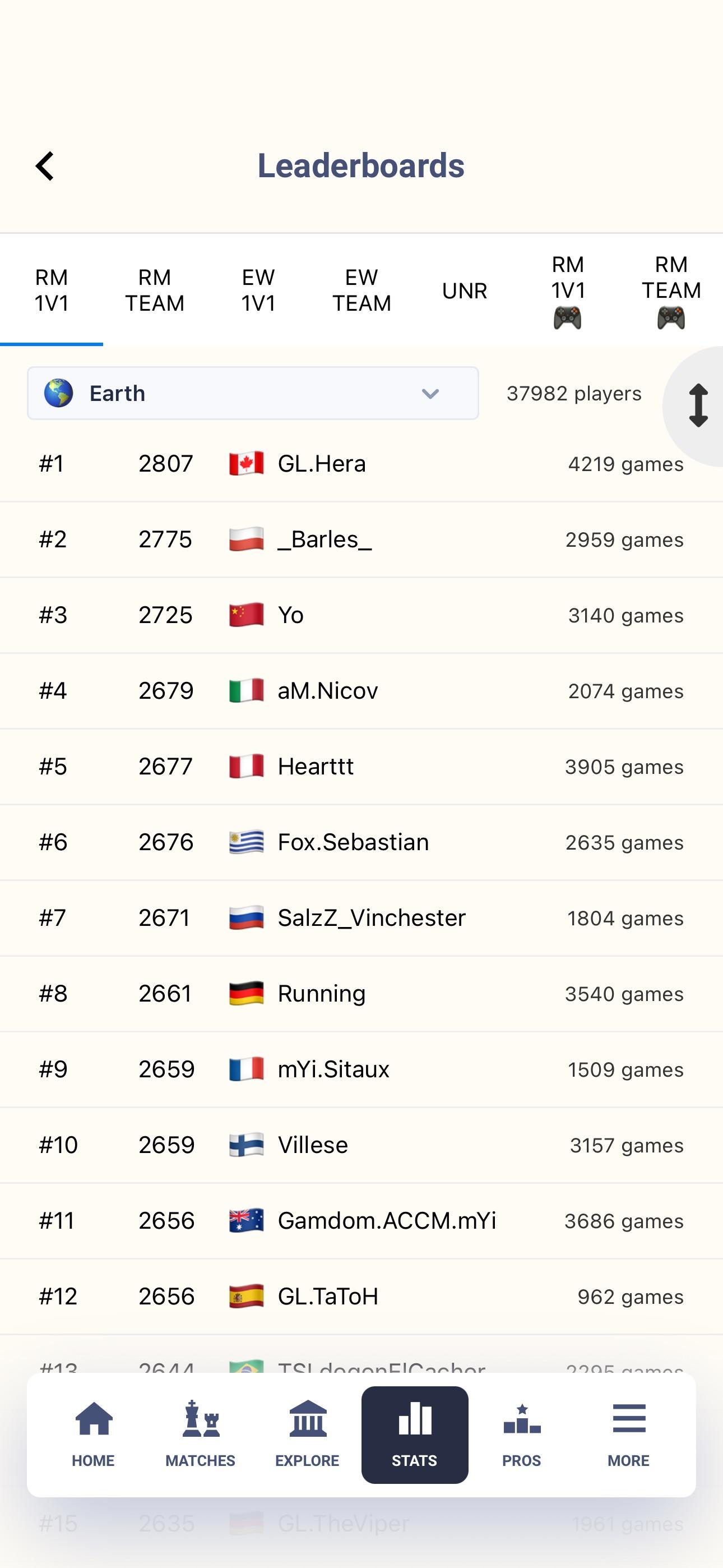The width and height of the screenshot is (723, 1568).
Task: Open the Earth region dropdown
Action: click(x=253, y=393)
